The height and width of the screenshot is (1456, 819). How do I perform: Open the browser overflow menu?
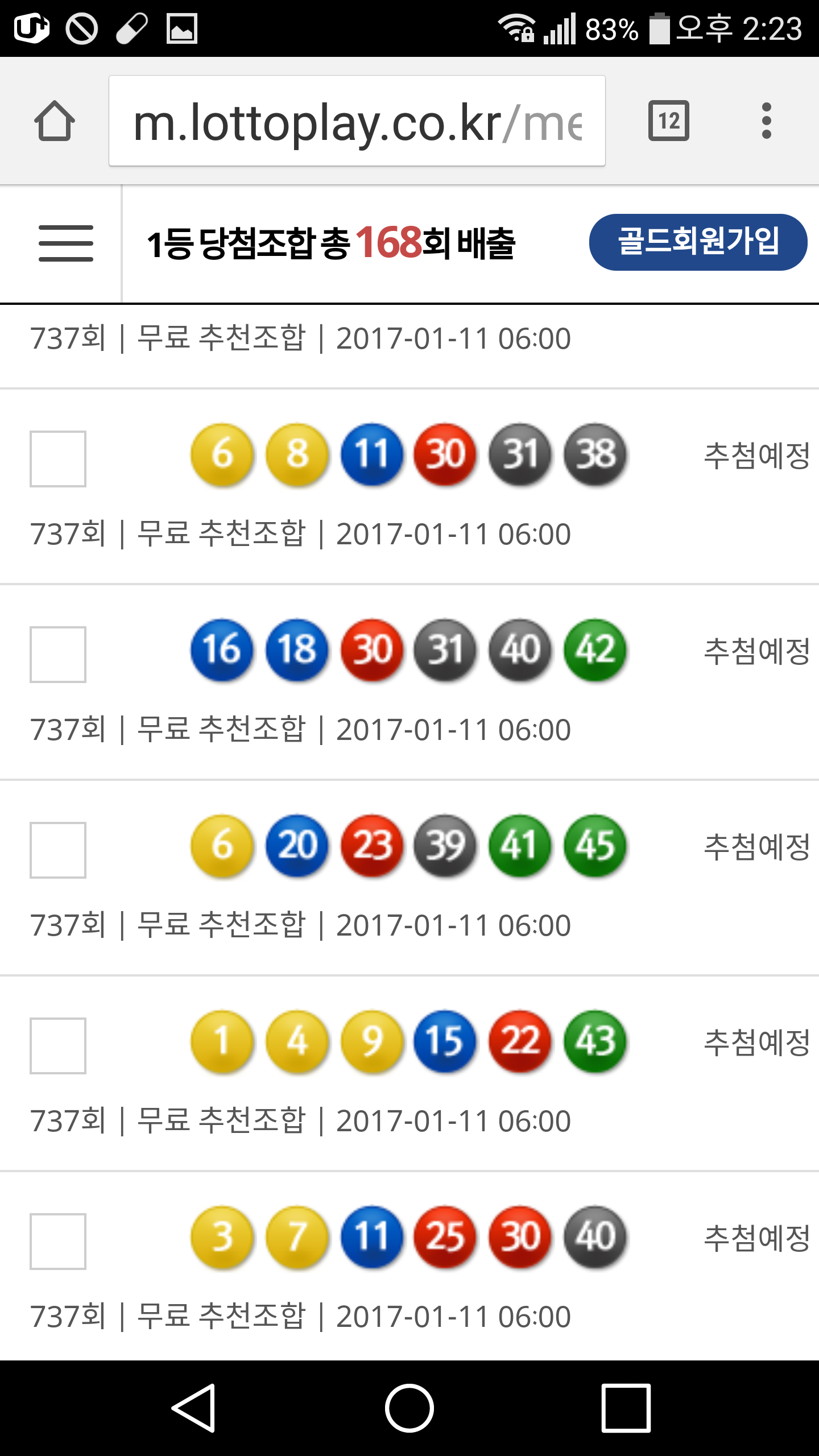[x=766, y=121]
